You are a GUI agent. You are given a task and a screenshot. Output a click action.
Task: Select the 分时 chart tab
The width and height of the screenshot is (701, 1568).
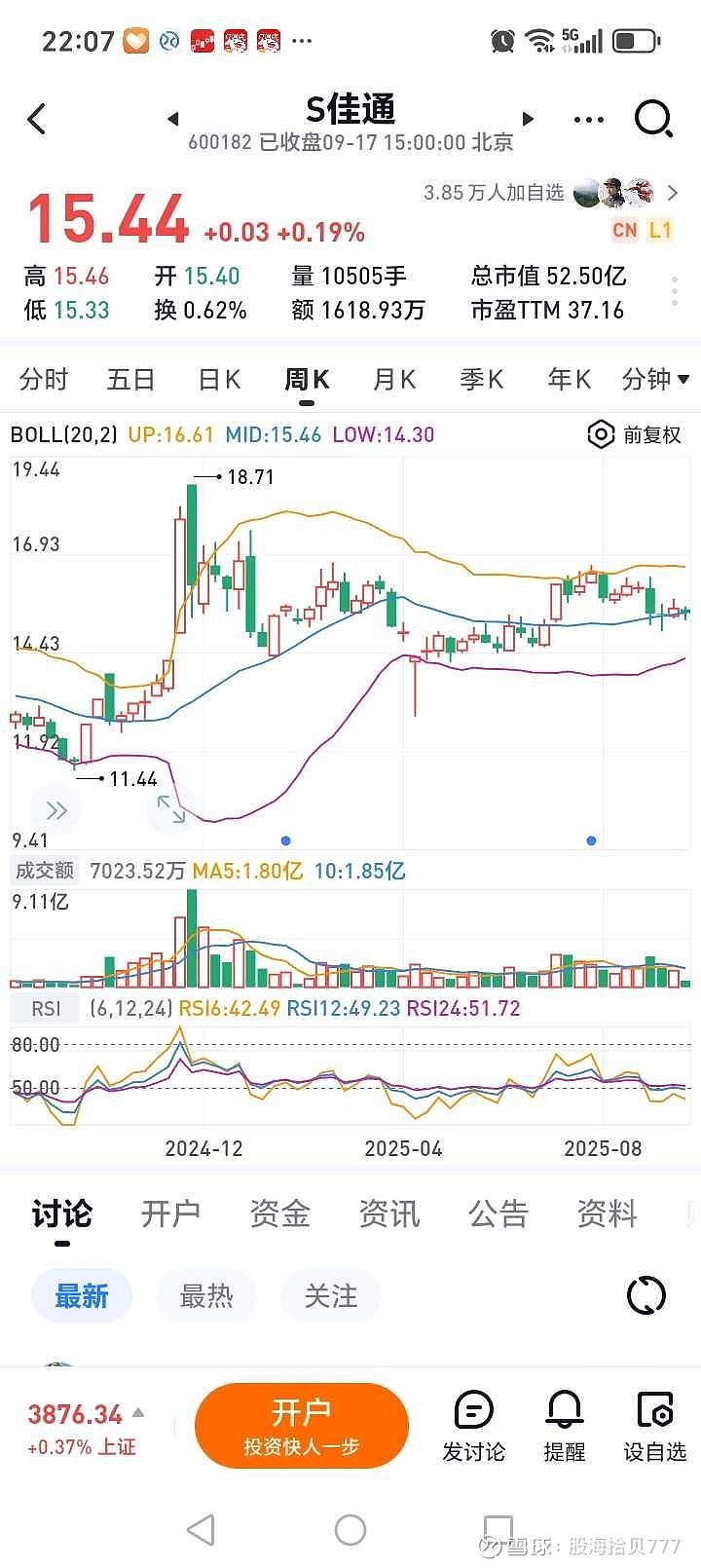(x=44, y=379)
